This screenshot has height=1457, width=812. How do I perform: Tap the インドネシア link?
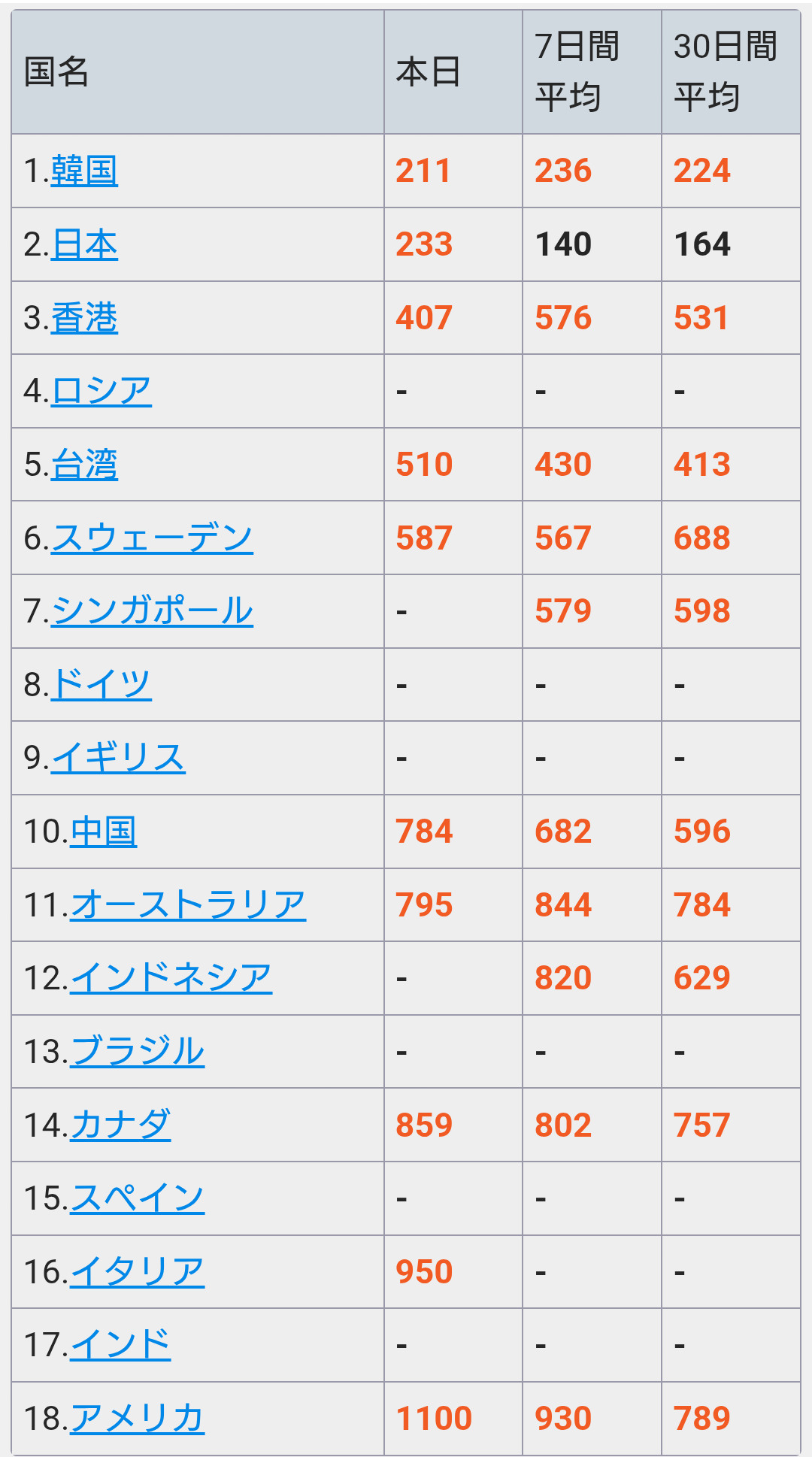(x=171, y=978)
